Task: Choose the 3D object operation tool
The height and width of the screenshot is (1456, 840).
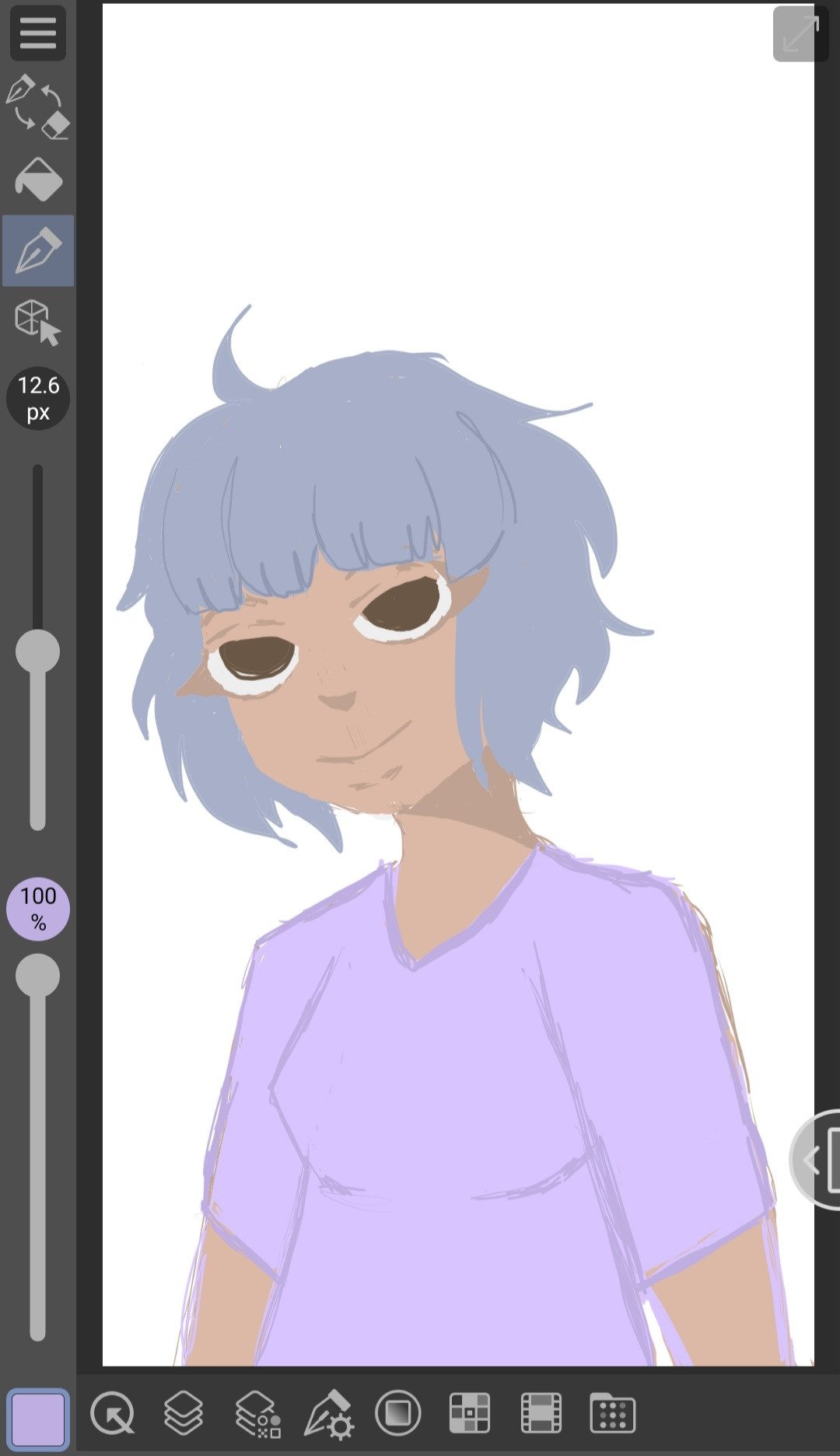Action: (37, 321)
